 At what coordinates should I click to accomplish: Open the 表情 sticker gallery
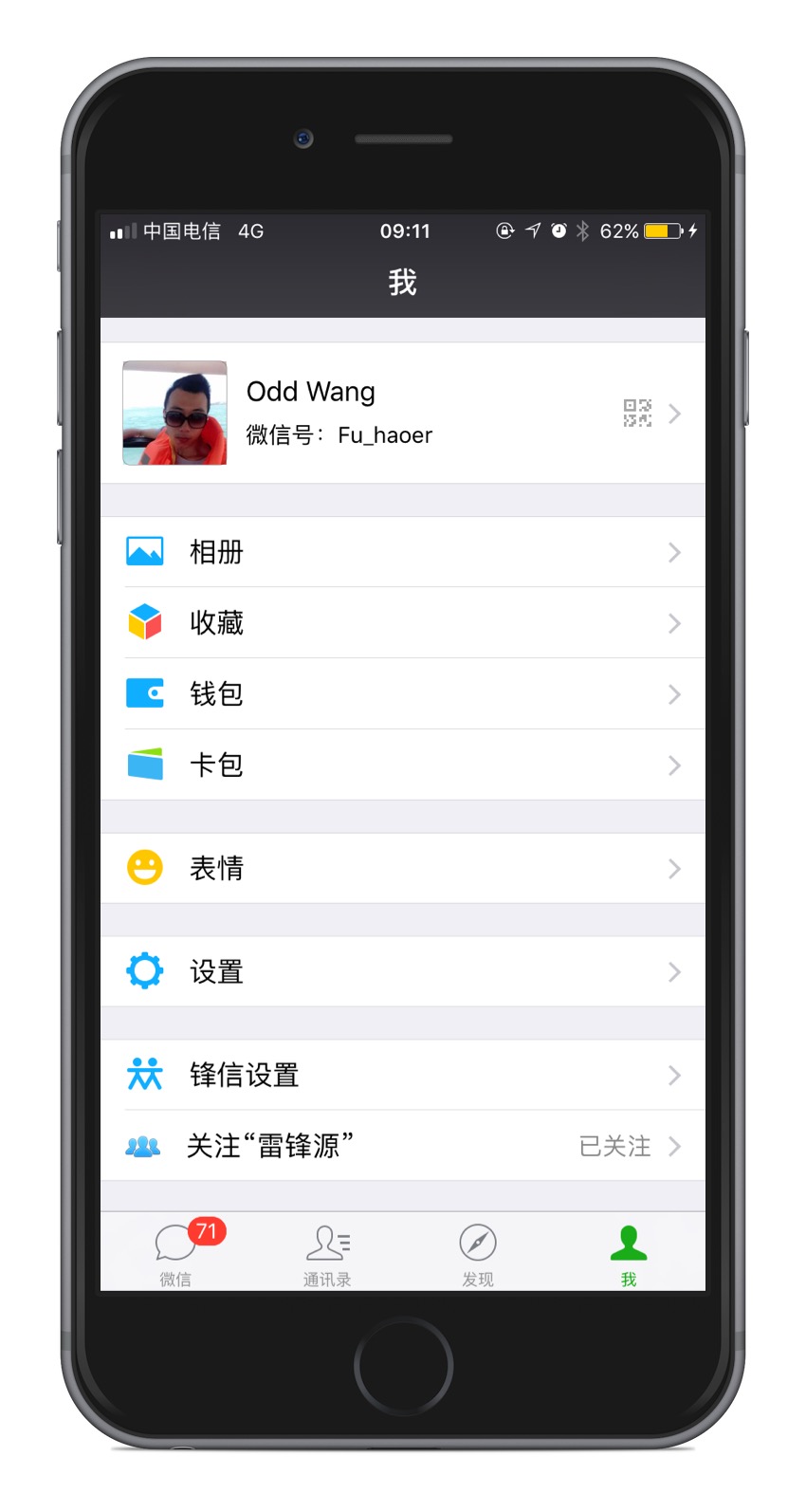click(x=403, y=868)
